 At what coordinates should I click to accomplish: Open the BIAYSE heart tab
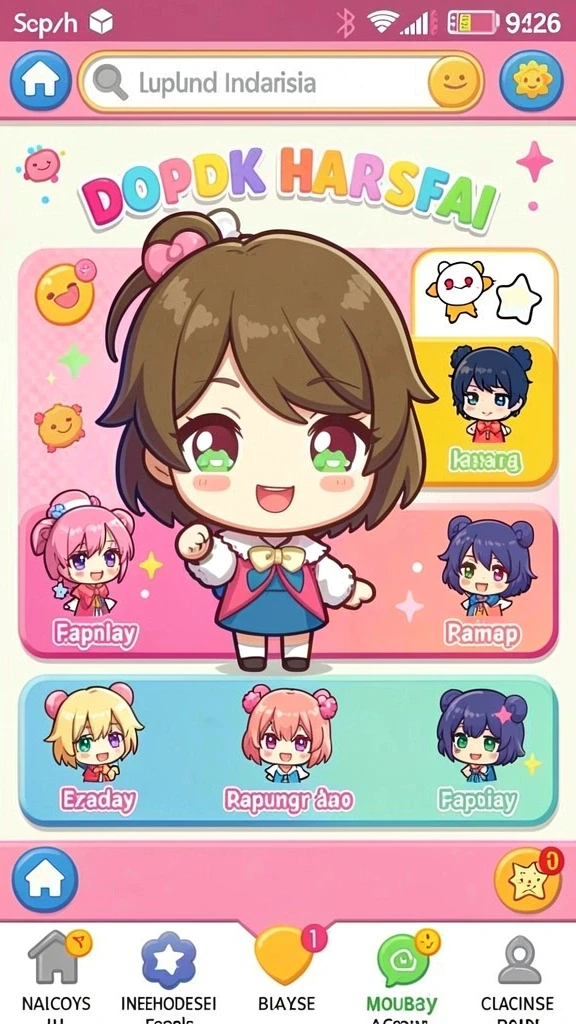(286, 973)
